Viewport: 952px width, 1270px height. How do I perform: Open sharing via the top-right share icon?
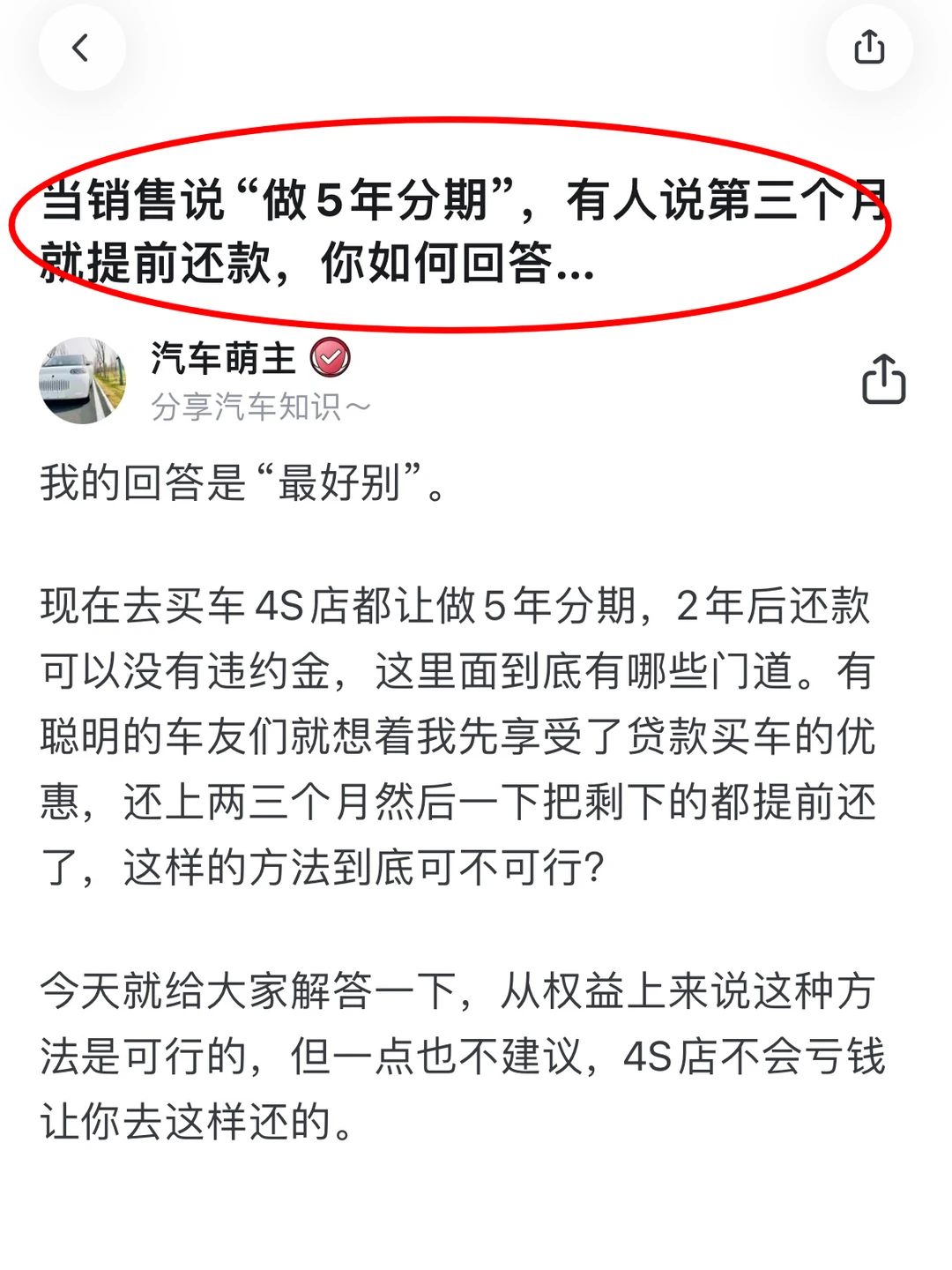coord(870,49)
